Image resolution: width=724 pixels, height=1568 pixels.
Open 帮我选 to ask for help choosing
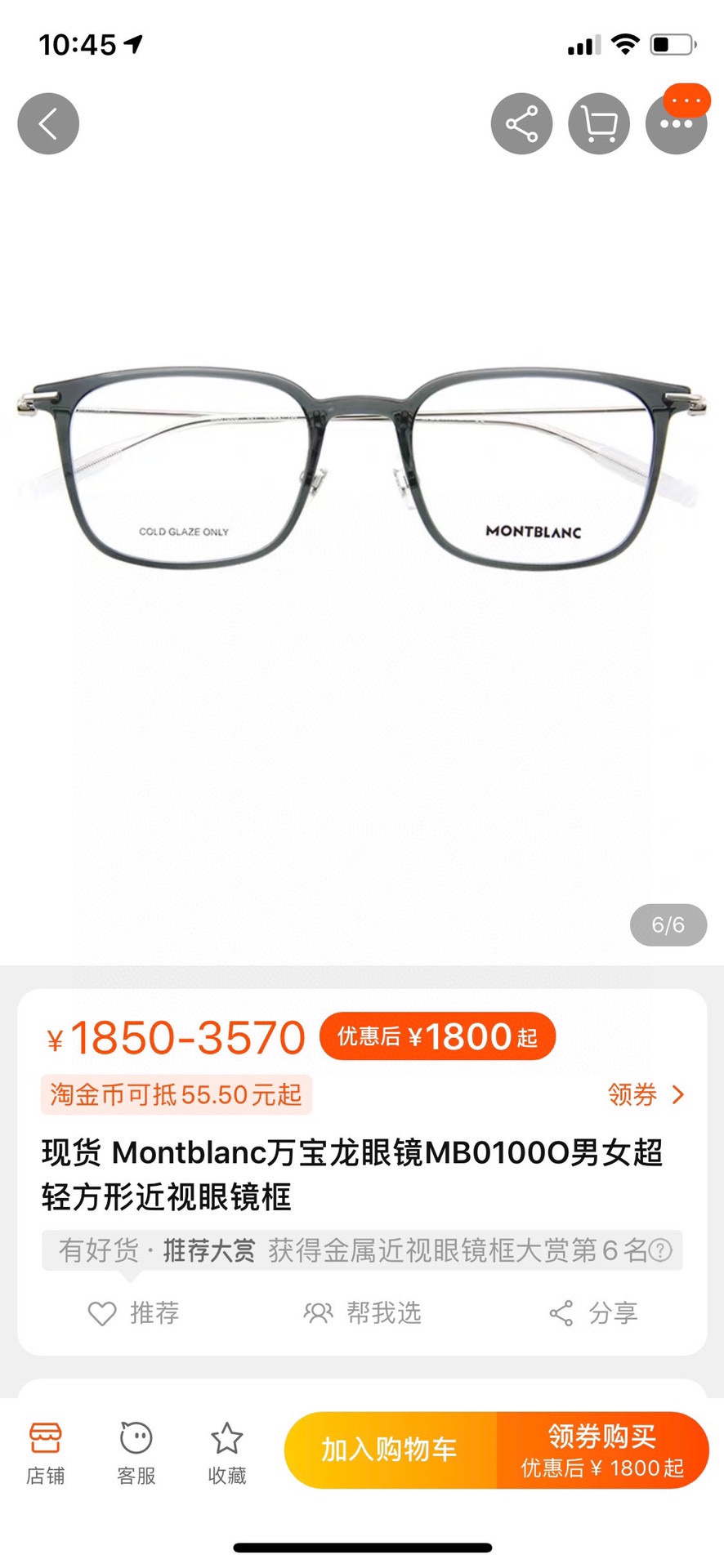click(362, 1313)
